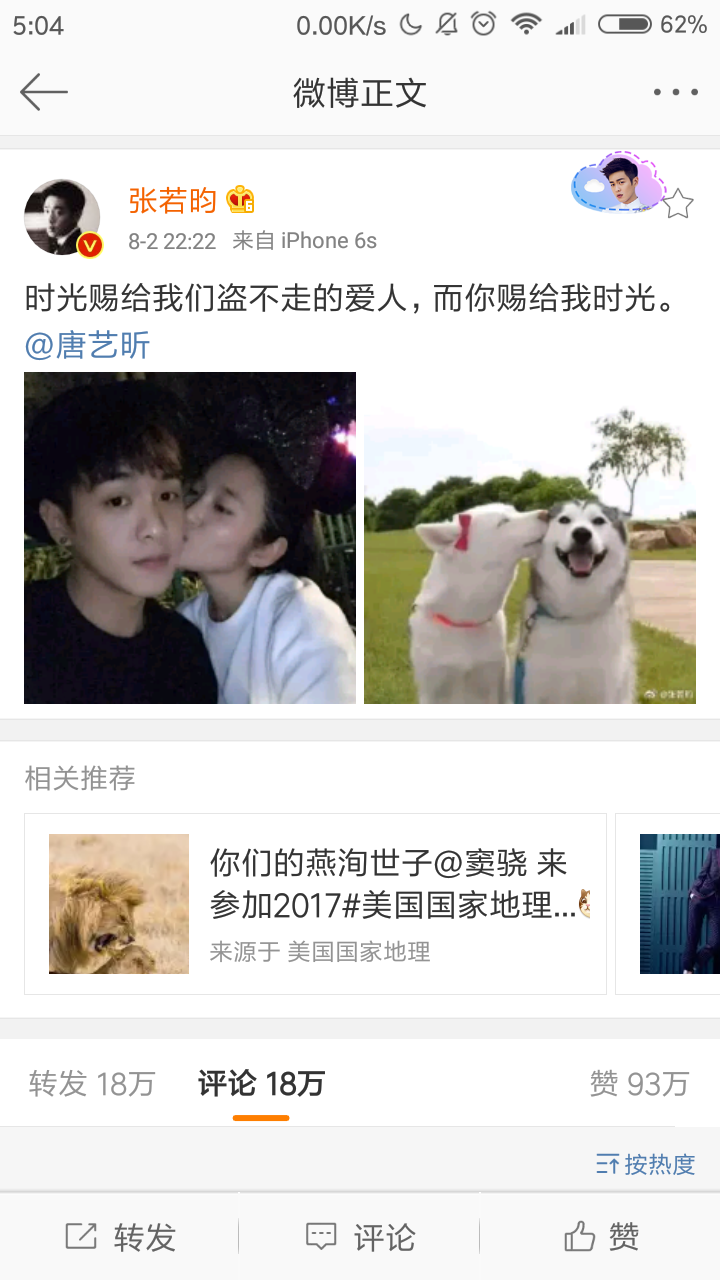The image size is (720, 1280).
Task: Open the three-dot overflow menu
Action: [x=675, y=92]
